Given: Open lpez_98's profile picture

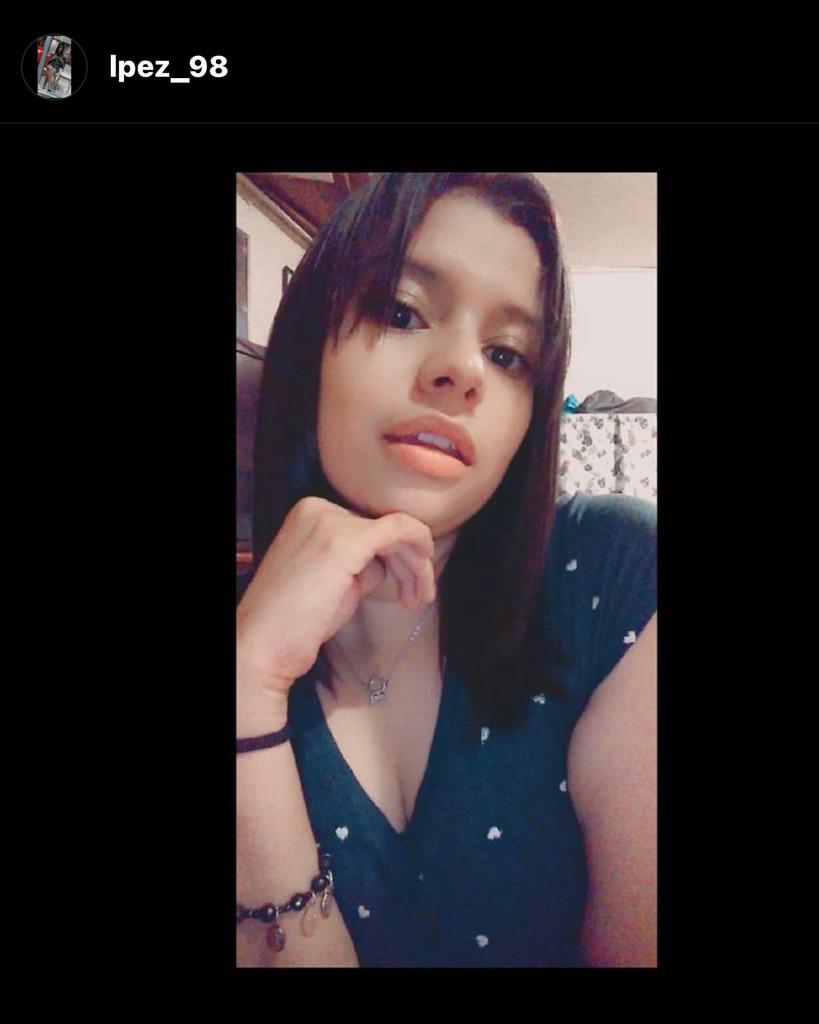Looking at the screenshot, I should (x=54, y=67).
